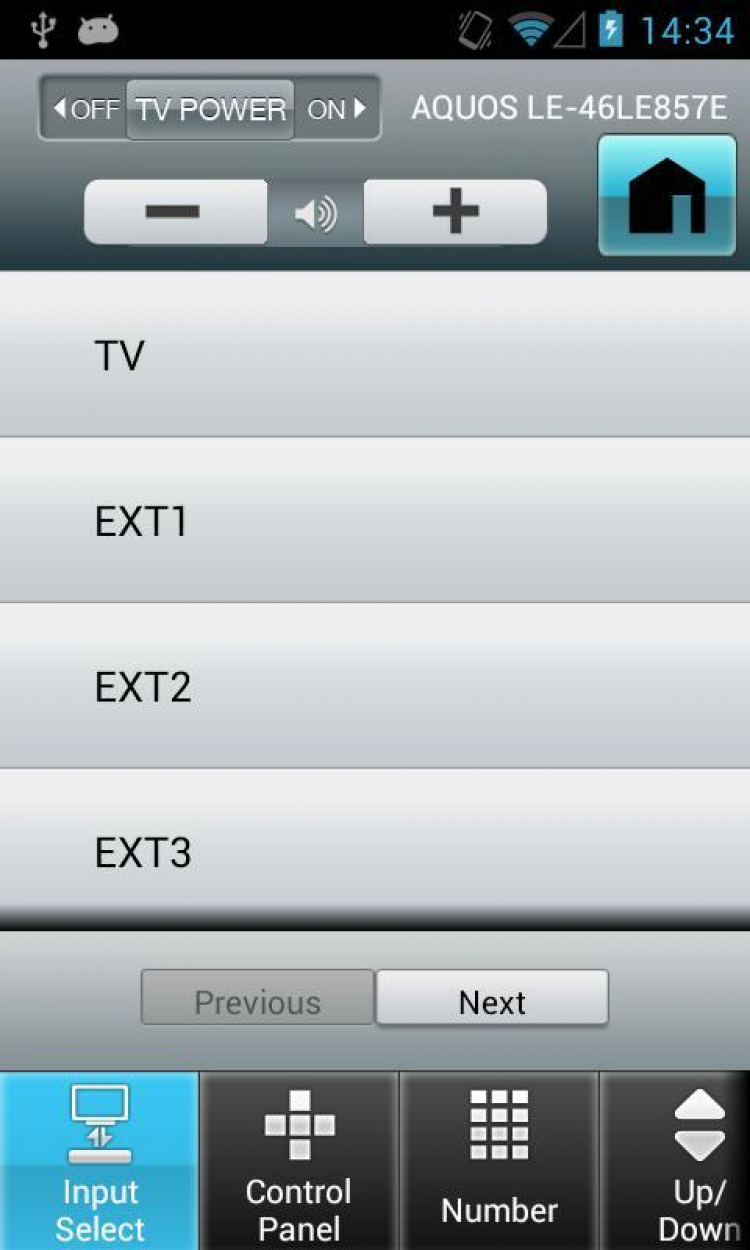
Task: Tap Next to see more inputs
Action: 492,1000
